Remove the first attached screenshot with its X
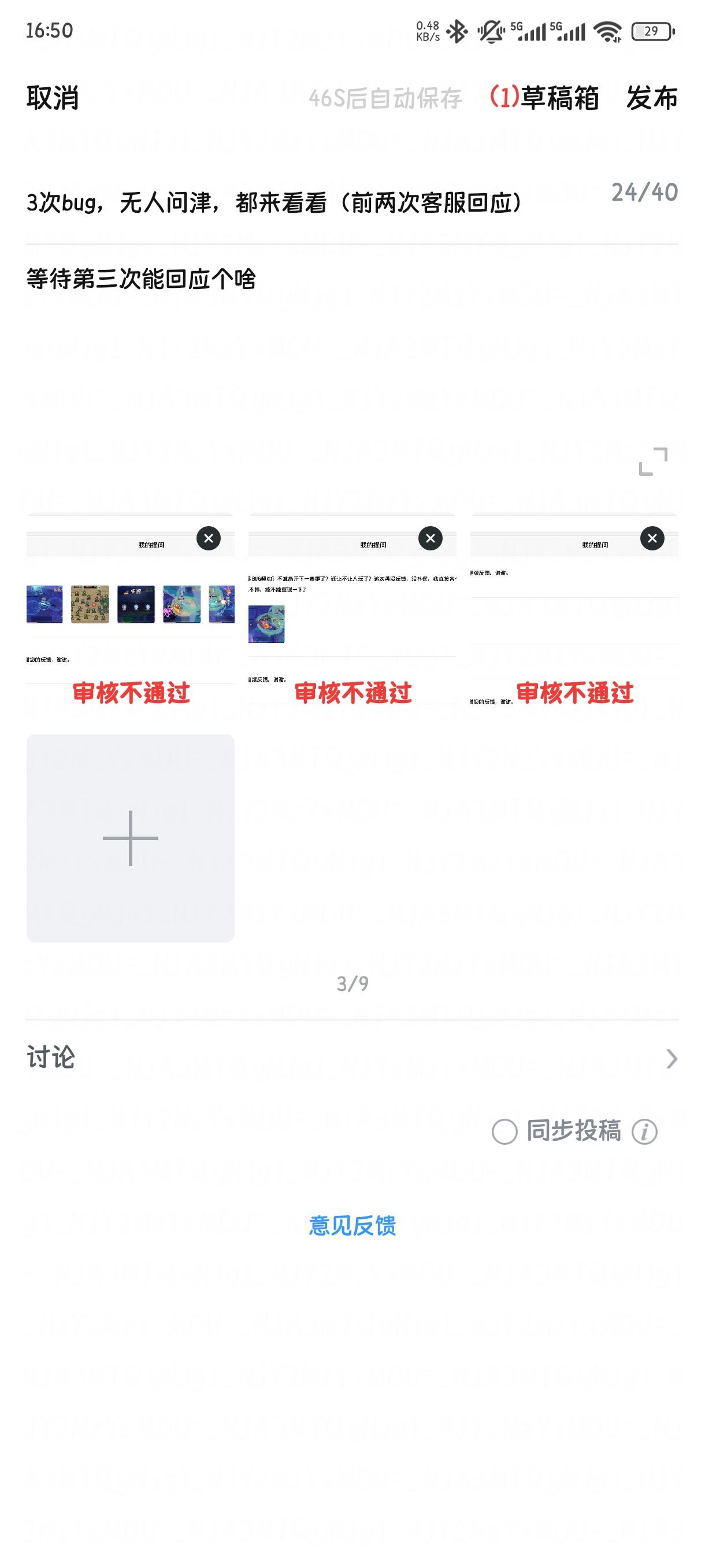Screen dimensions: 705x1568 coord(209,539)
